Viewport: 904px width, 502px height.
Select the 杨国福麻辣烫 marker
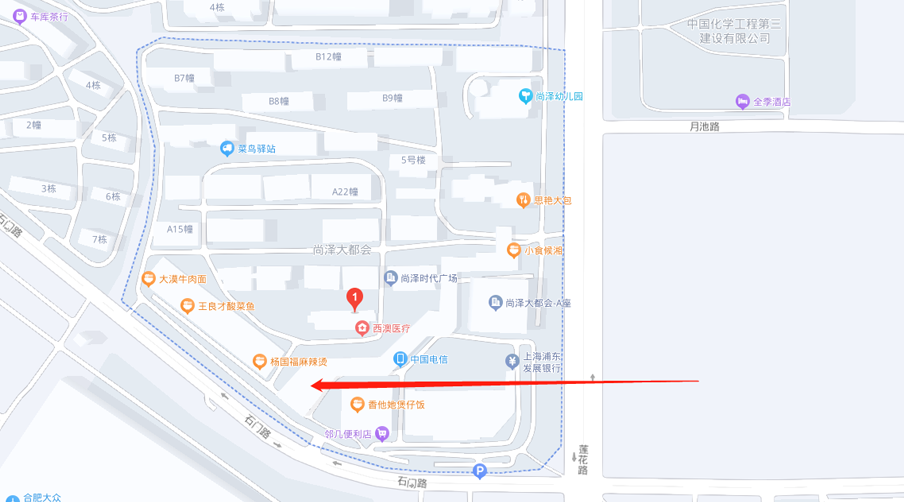point(260,360)
